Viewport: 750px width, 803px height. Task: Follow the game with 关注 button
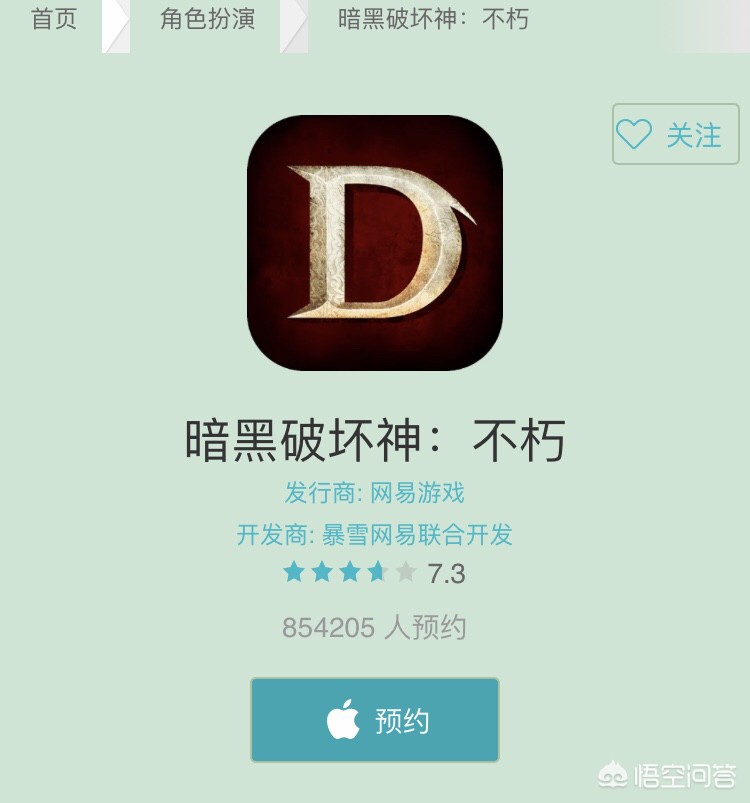pos(675,135)
